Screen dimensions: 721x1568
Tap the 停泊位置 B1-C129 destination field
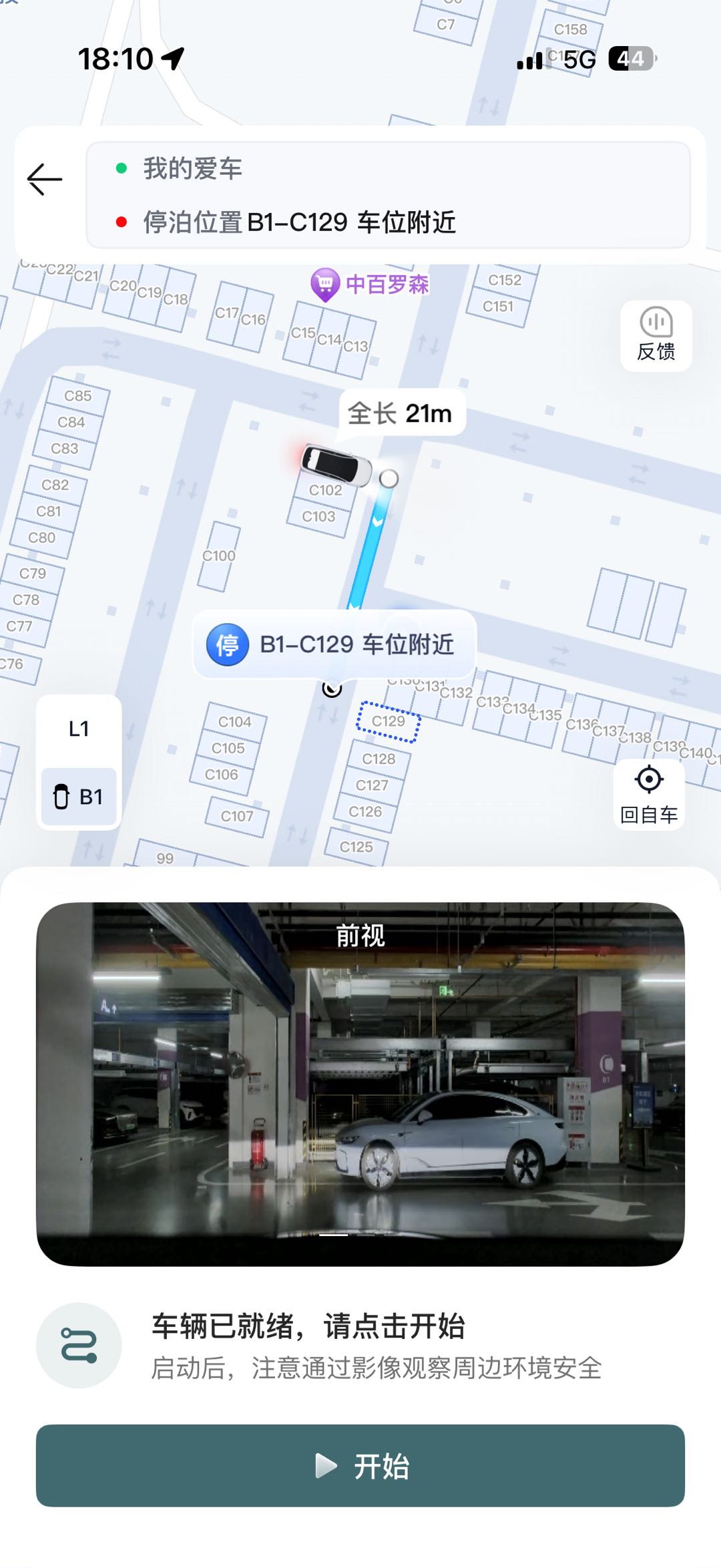click(299, 222)
